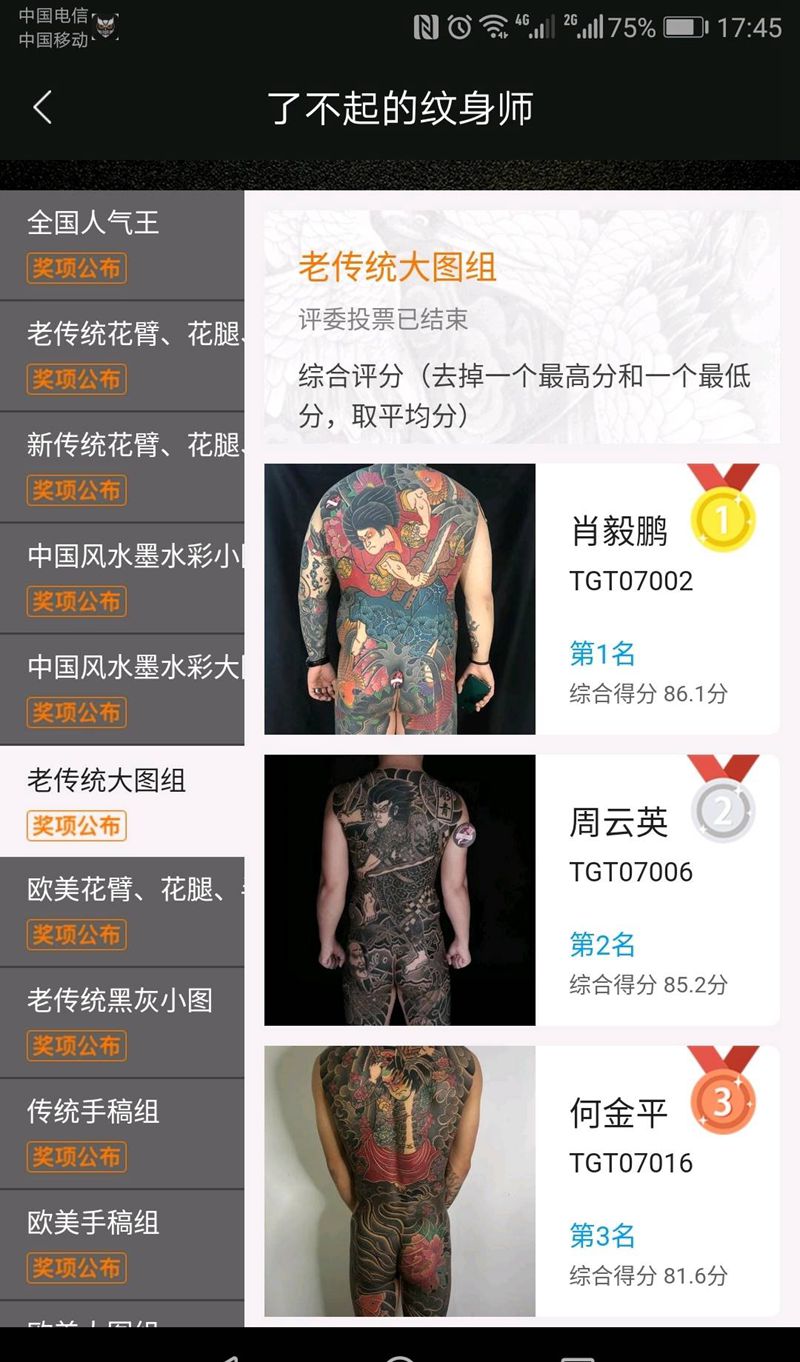Viewport: 800px width, 1362px height.
Task: Select the 中国风水墨水彩大图 category
Action: coord(122,688)
